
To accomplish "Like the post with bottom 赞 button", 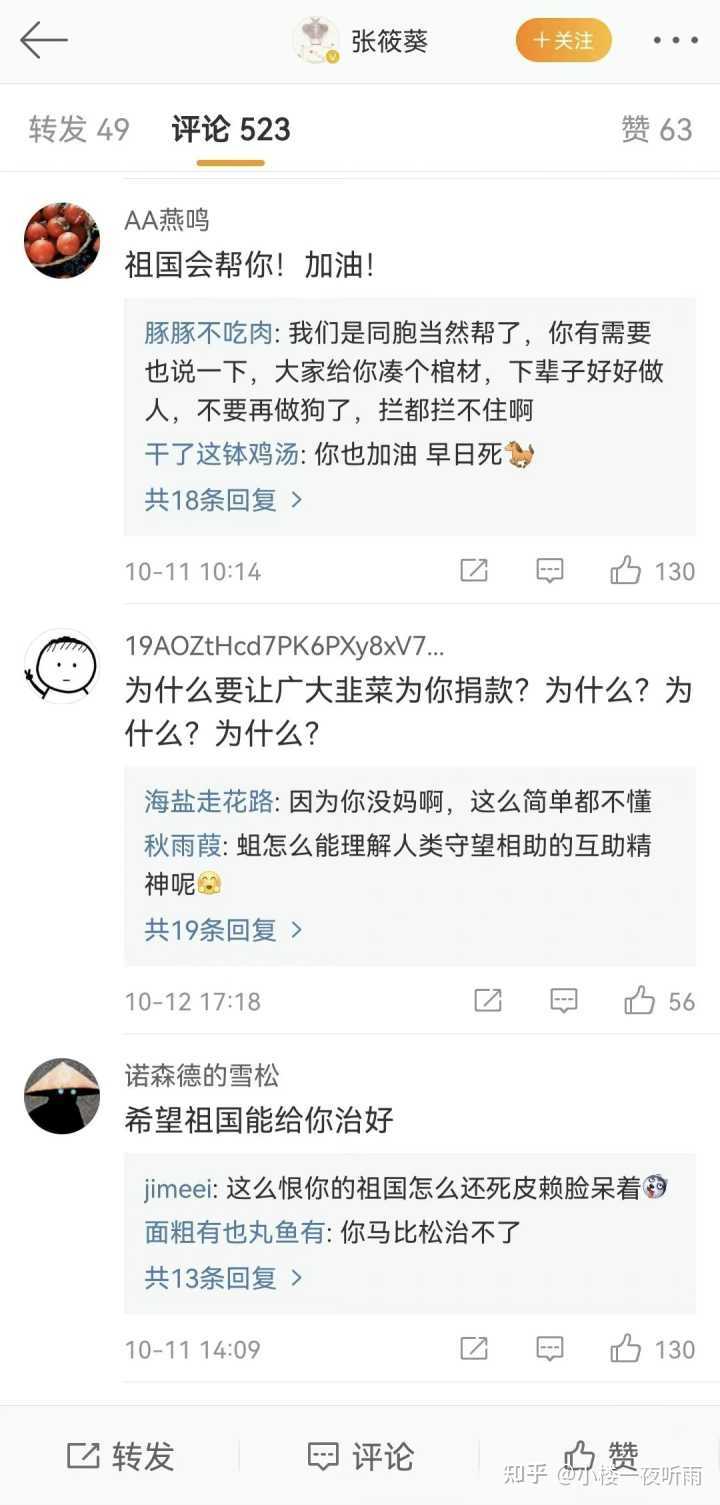I will point(600,1456).
